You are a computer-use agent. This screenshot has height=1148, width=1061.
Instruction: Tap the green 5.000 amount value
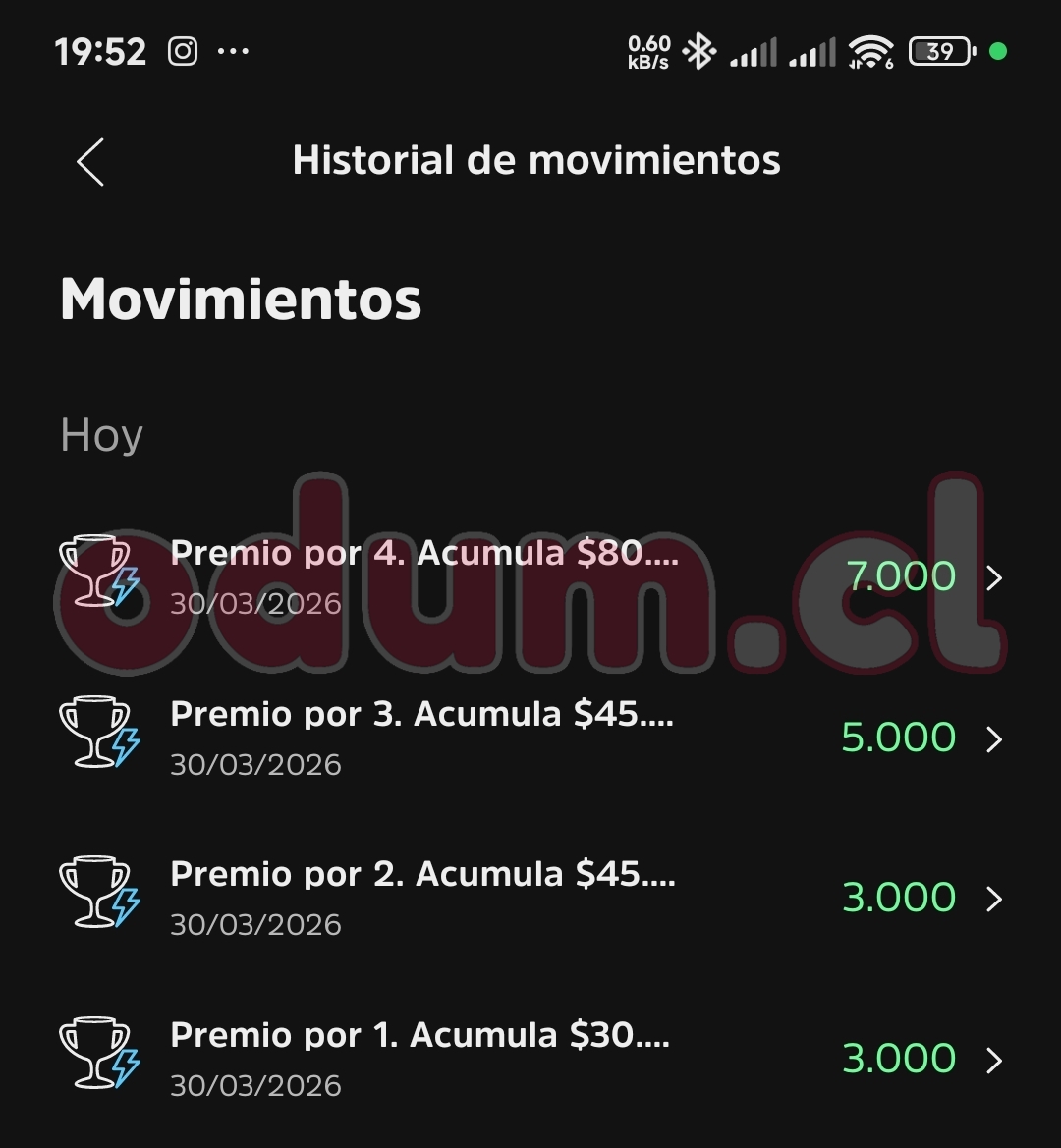click(x=898, y=738)
